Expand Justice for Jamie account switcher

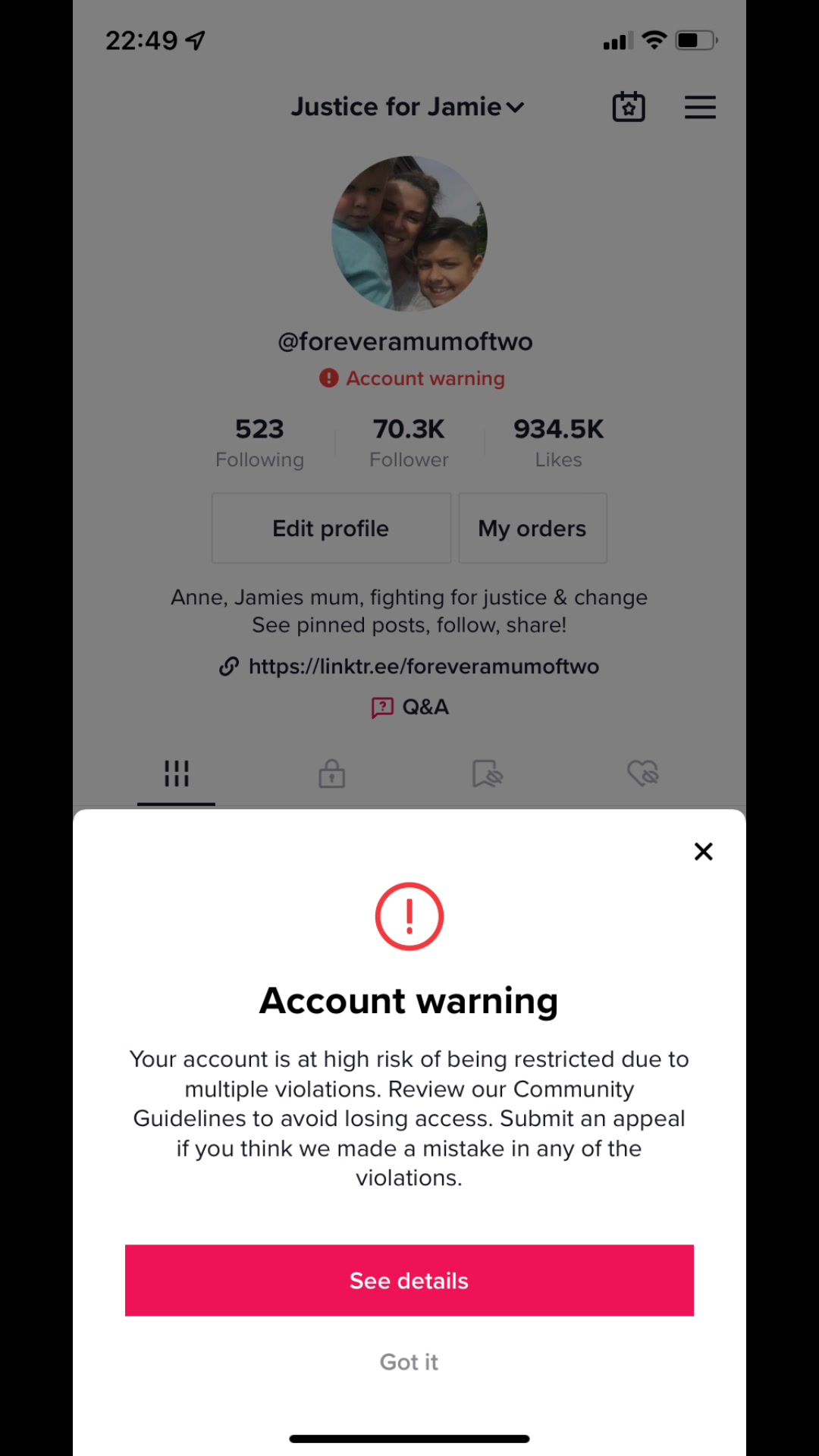tap(408, 107)
